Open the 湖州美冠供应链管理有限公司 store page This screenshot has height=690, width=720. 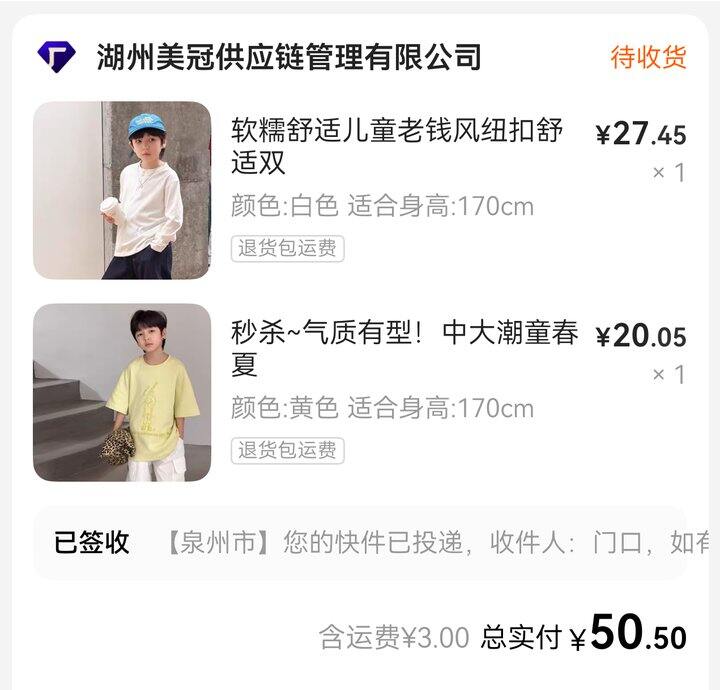click(x=288, y=57)
